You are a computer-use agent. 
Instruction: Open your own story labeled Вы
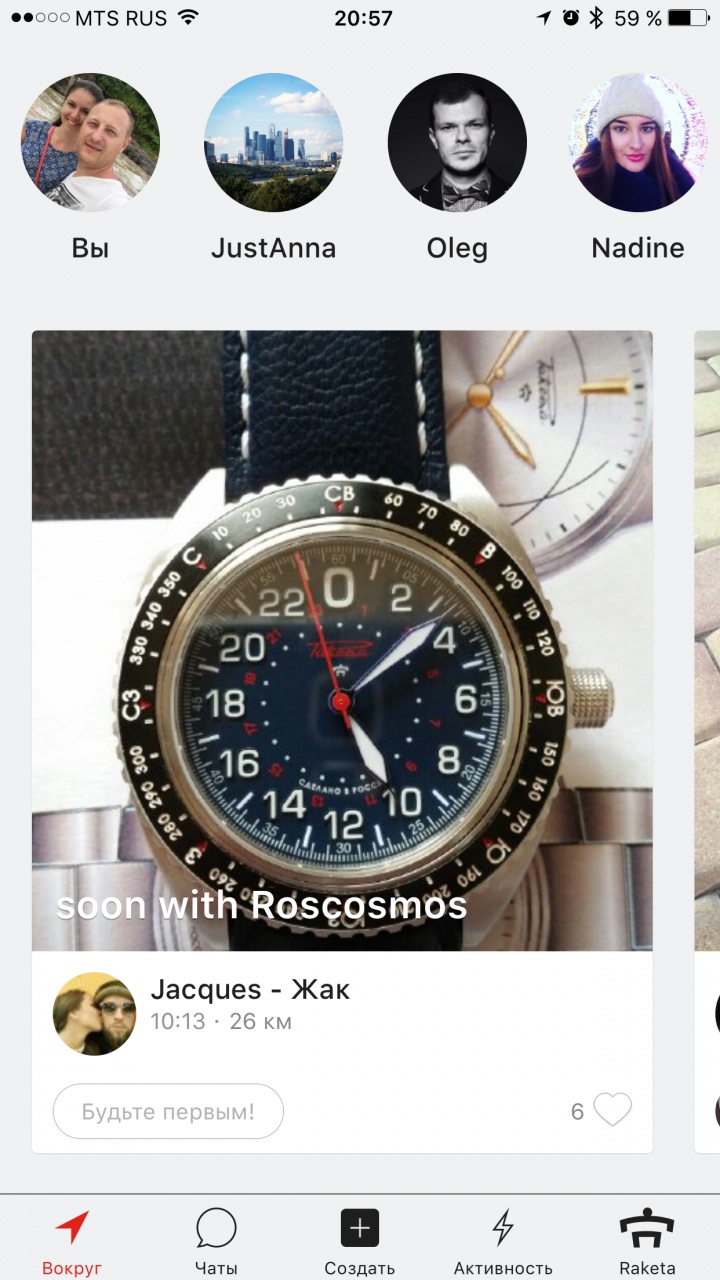tap(90, 142)
